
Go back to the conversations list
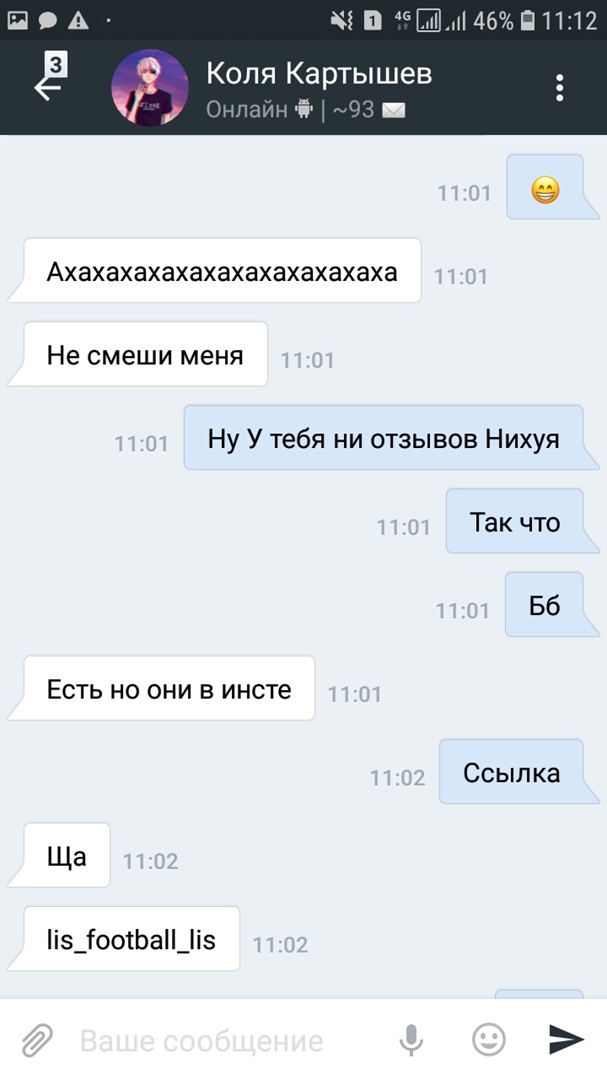pyautogui.click(x=47, y=87)
